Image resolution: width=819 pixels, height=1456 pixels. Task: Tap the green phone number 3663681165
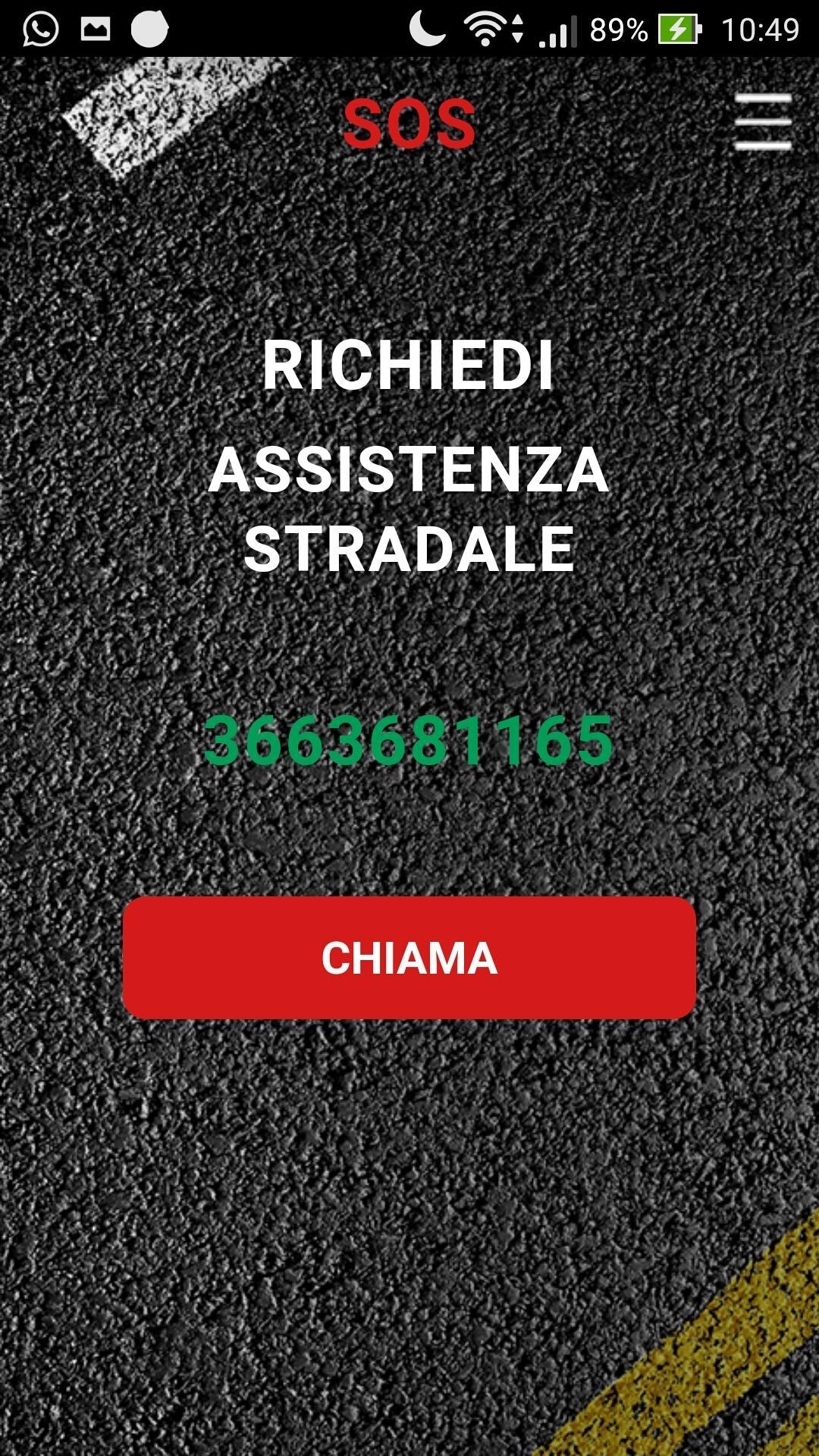point(409,741)
